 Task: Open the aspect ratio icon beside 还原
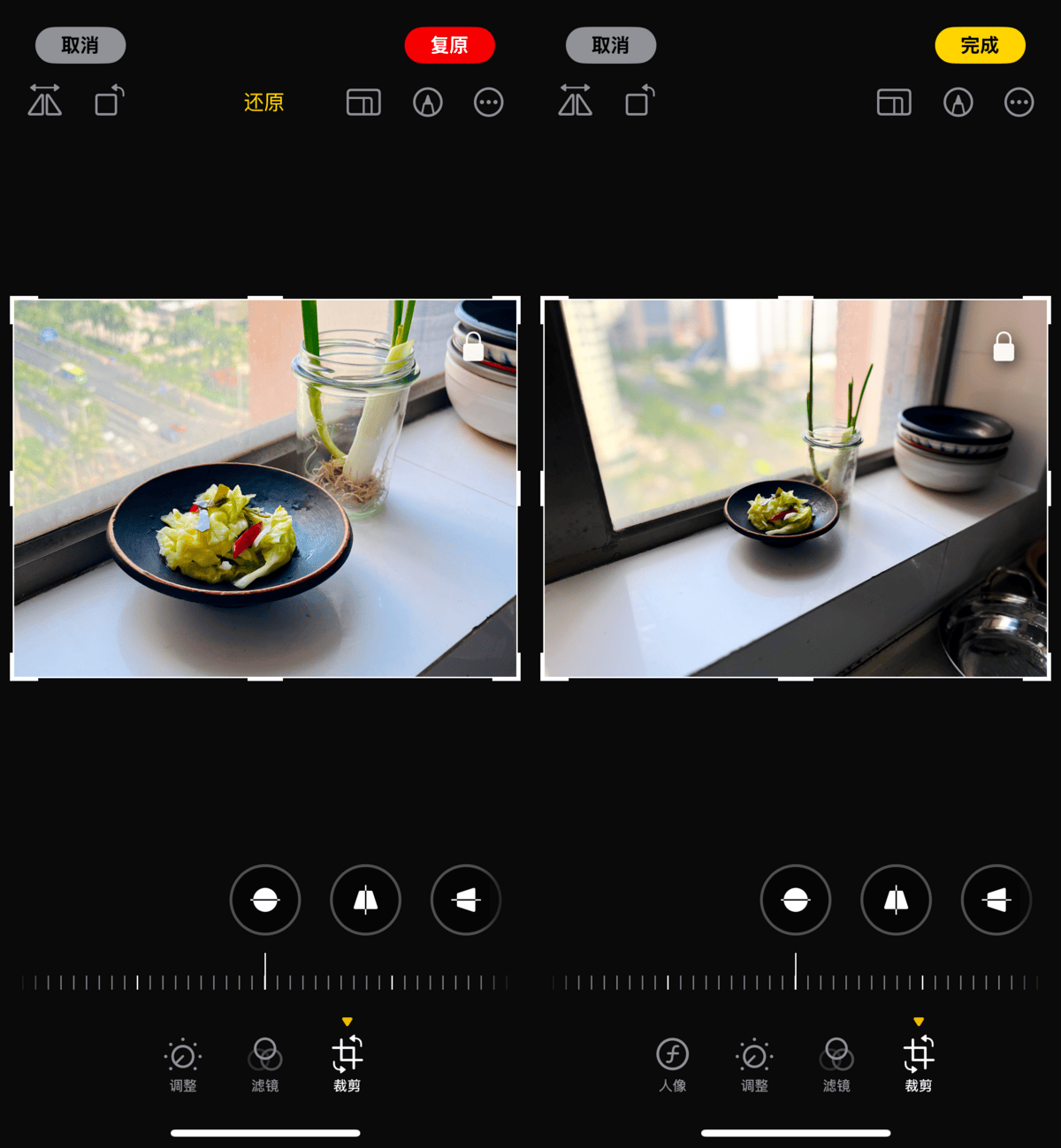(363, 103)
